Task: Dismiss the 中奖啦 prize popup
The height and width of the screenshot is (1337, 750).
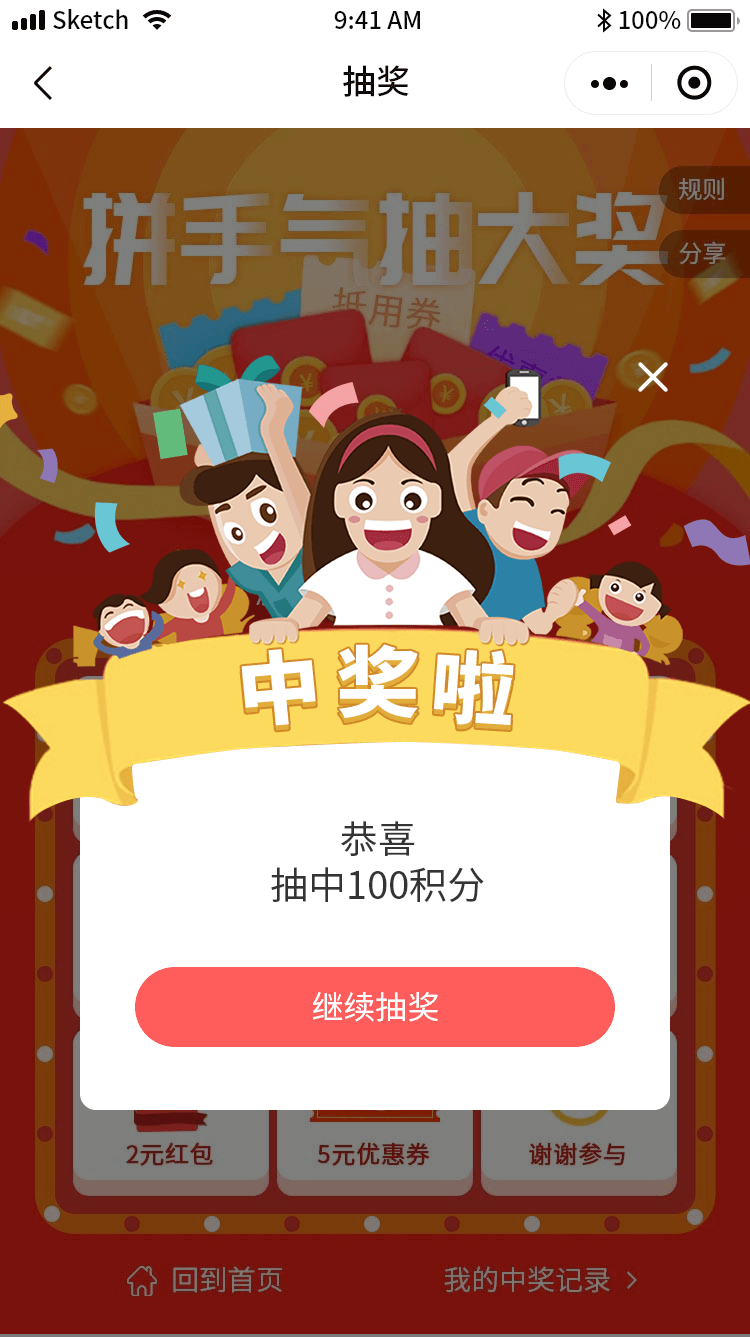Action: 653,377
